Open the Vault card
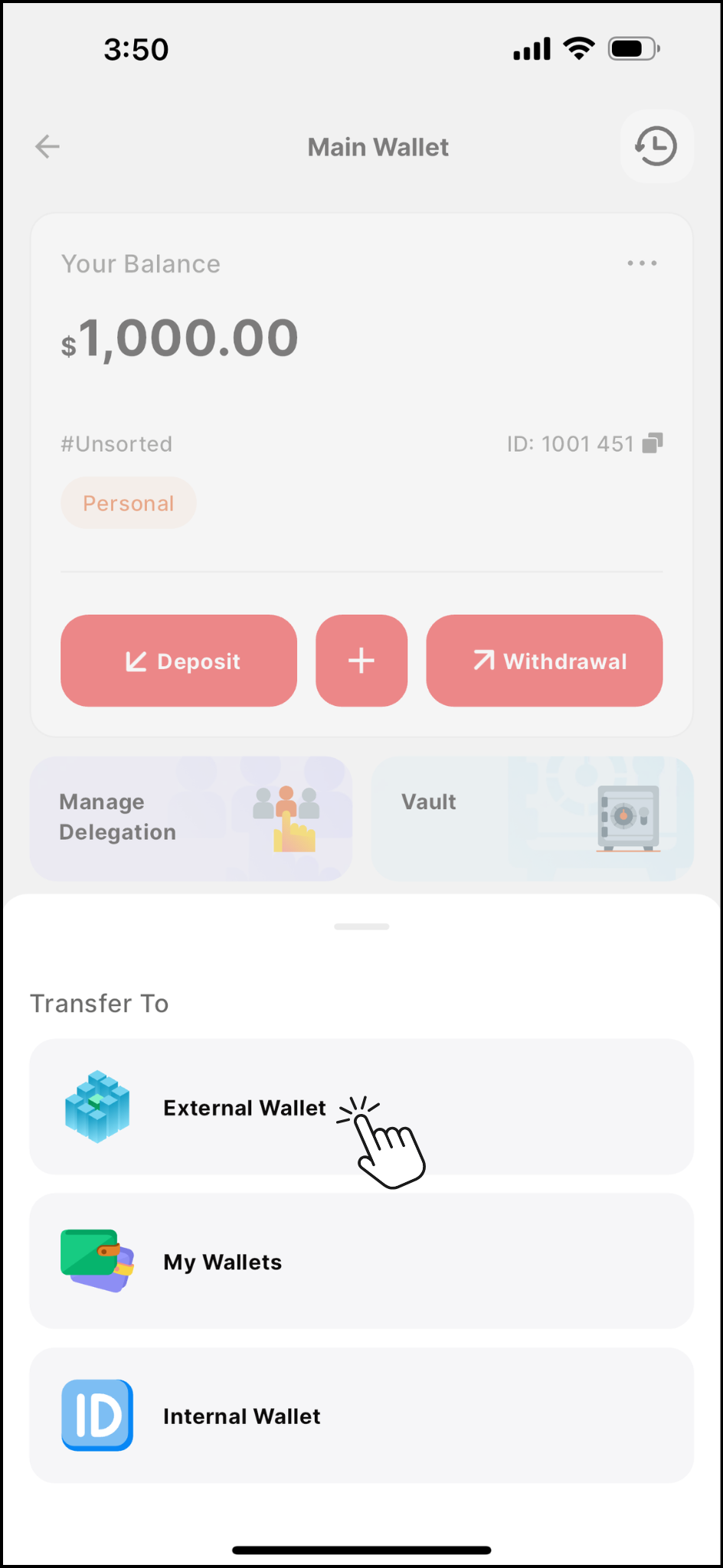This screenshot has height=1568, width=723. tap(532, 818)
